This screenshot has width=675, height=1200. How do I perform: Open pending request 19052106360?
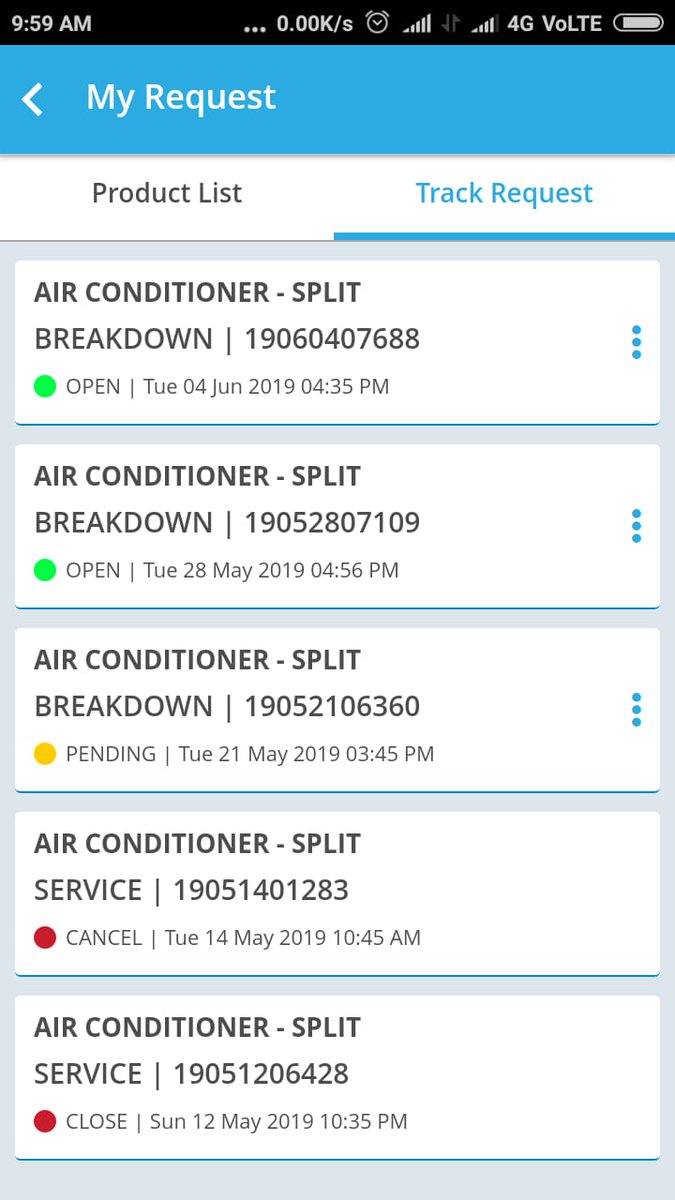[300, 708]
